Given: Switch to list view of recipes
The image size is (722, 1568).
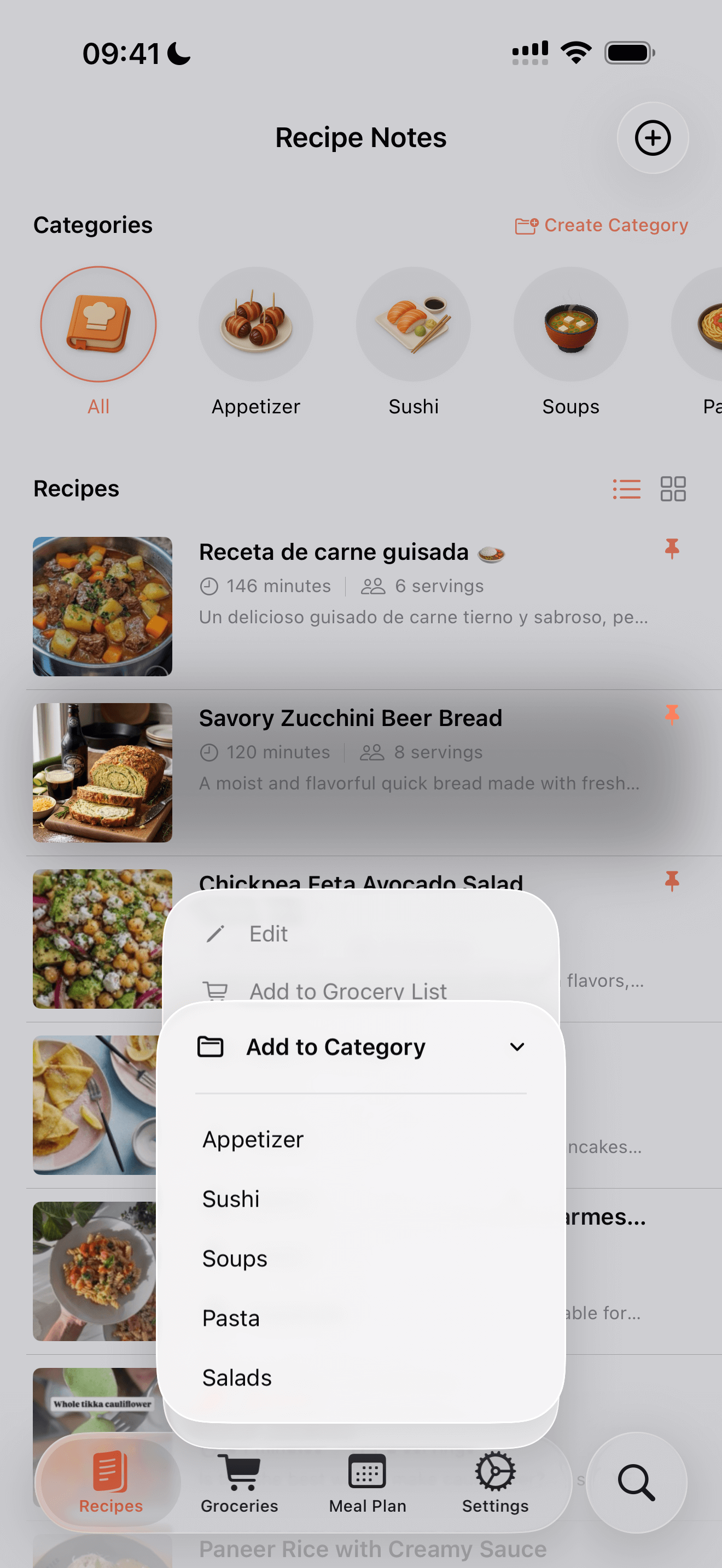Looking at the screenshot, I should click(626, 488).
